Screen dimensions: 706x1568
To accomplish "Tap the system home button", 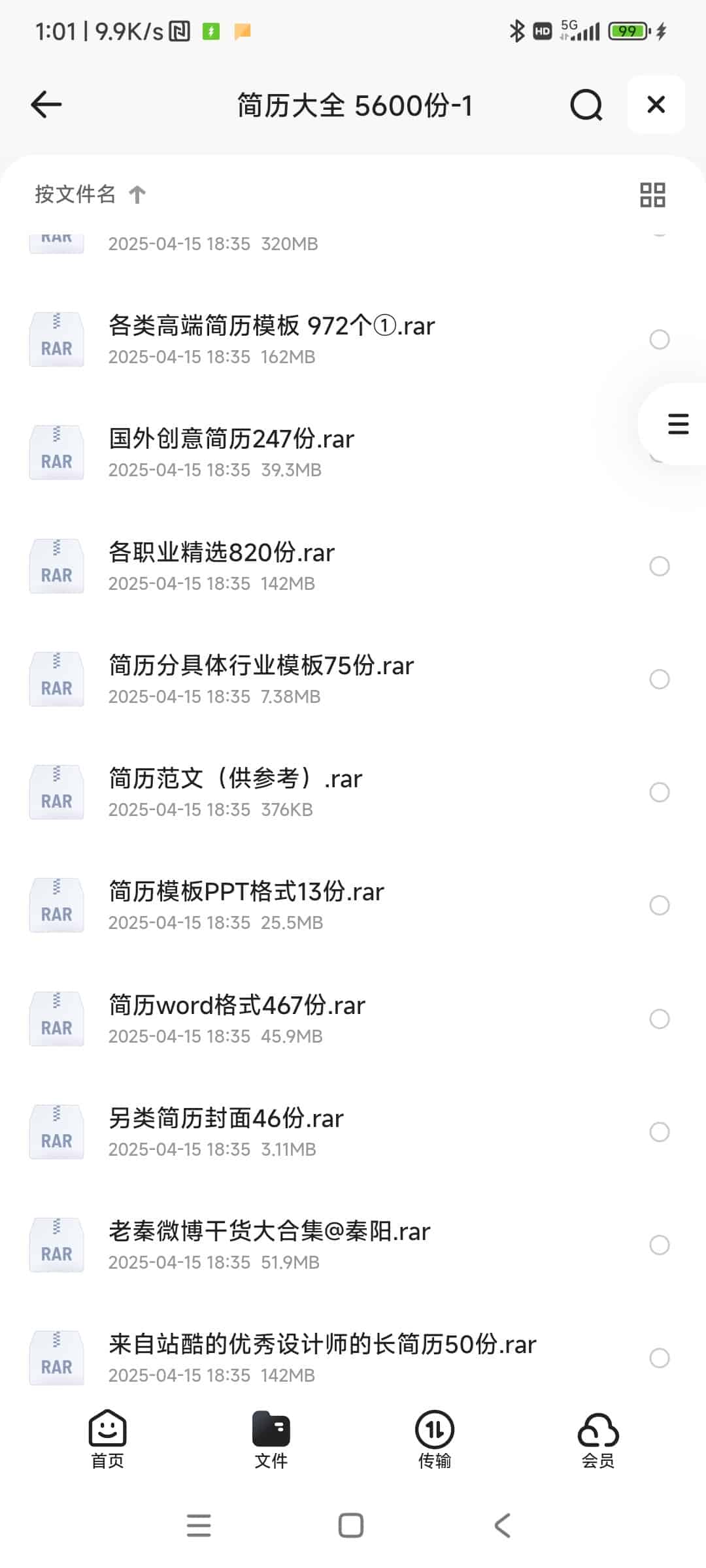I will [x=351, y=1526].
